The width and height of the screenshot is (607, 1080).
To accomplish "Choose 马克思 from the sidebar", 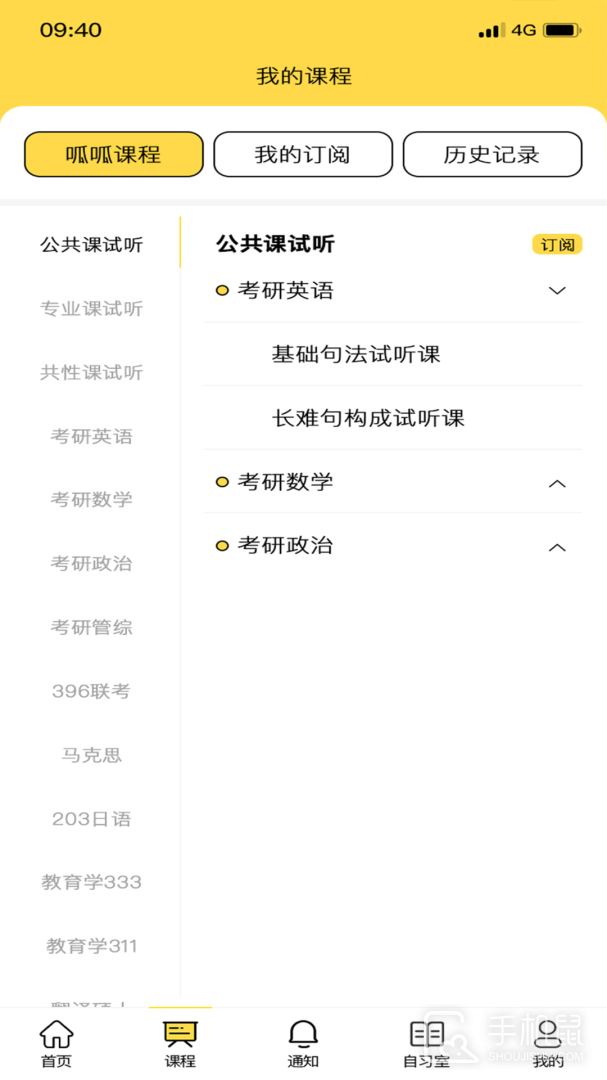I will pos(91,756).
